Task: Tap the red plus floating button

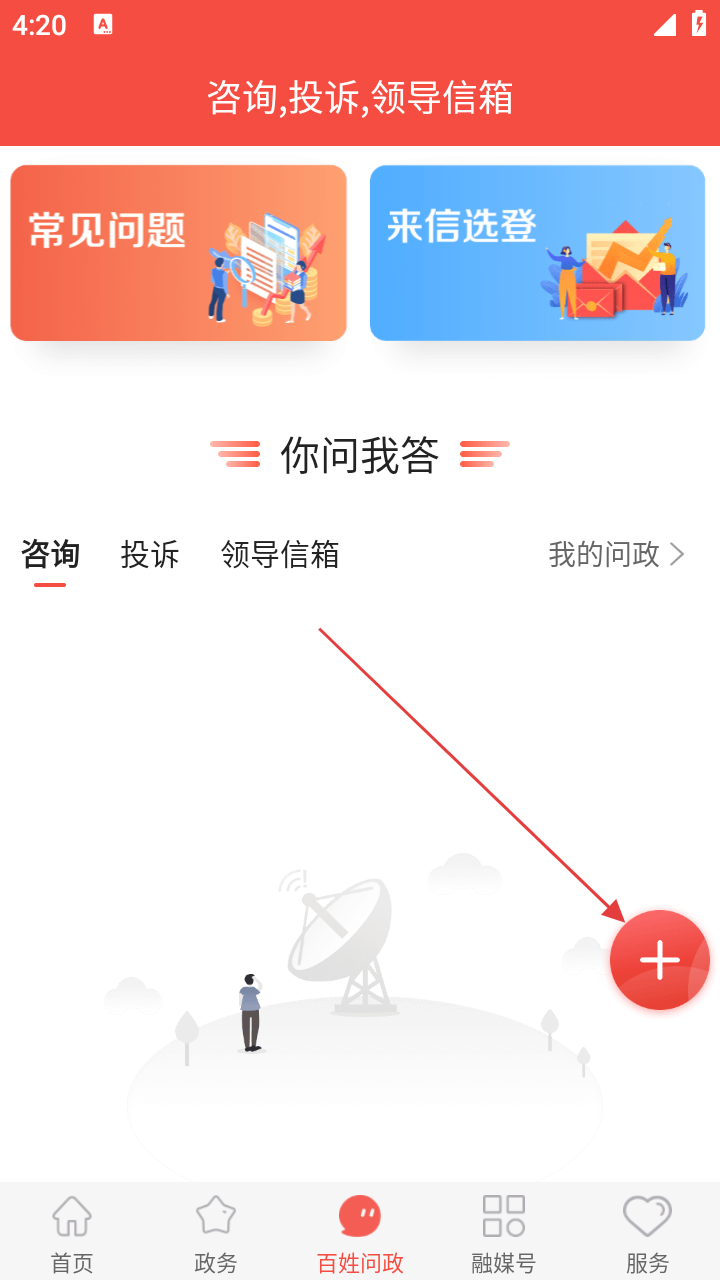Action: pos(659,960)
